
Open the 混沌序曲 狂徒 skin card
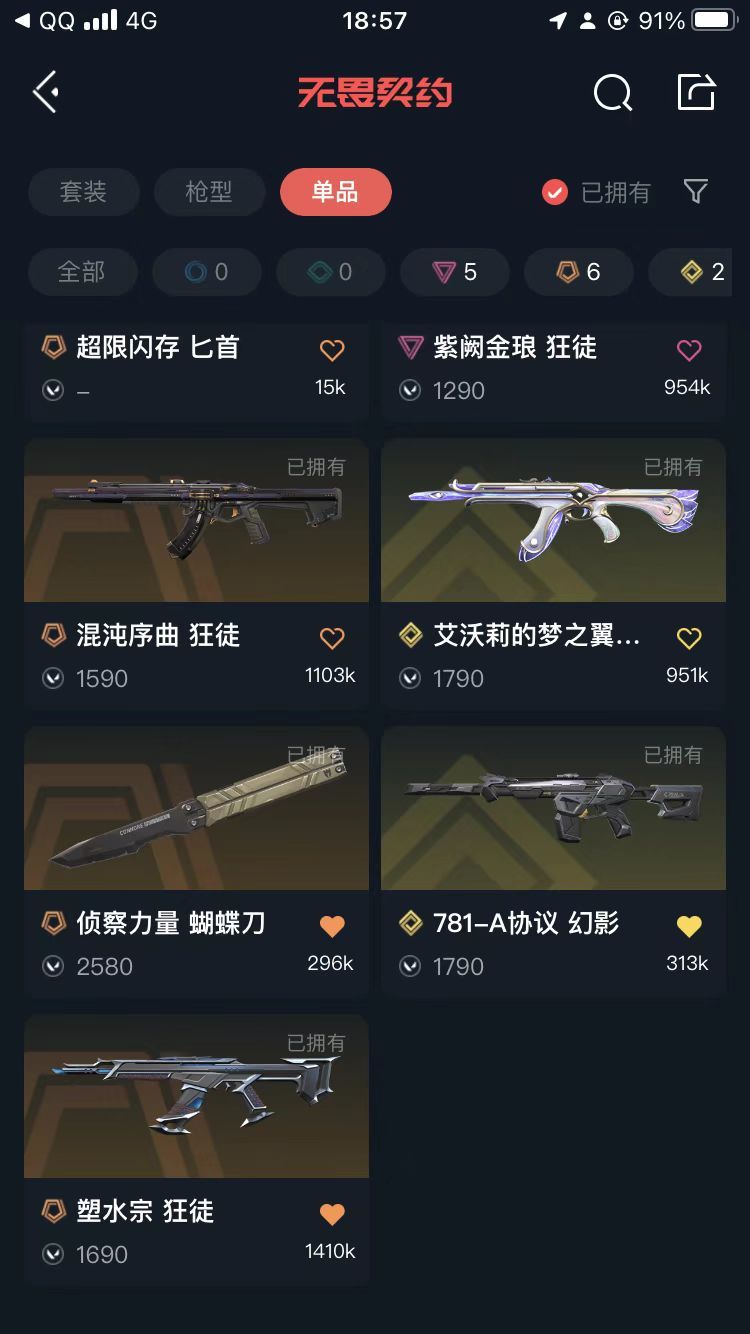(x=196, y=574)
